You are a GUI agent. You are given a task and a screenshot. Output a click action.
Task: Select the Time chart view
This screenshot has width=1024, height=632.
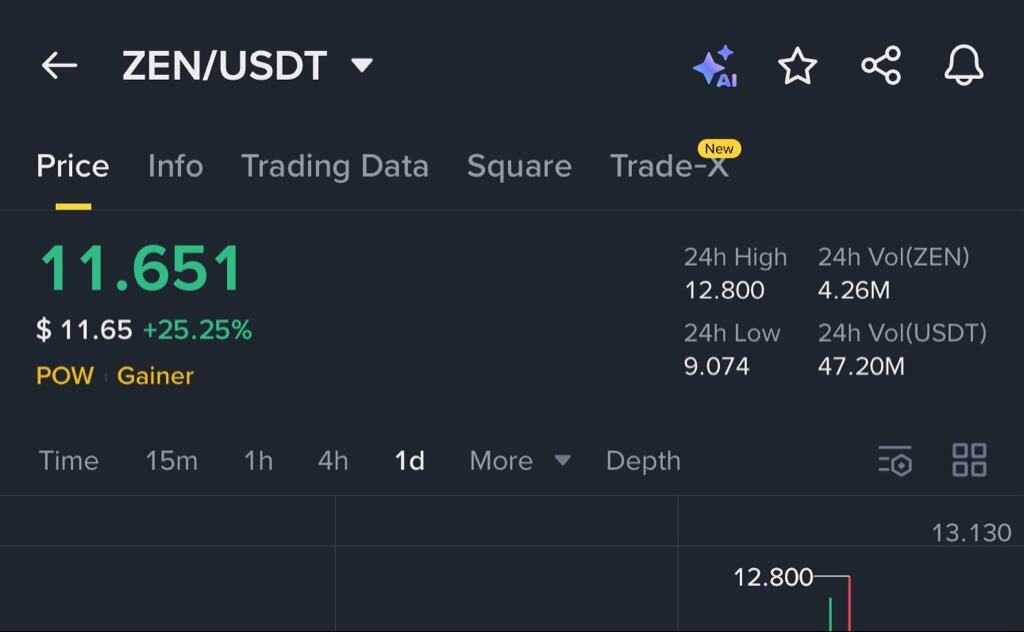tap(68, 461)
